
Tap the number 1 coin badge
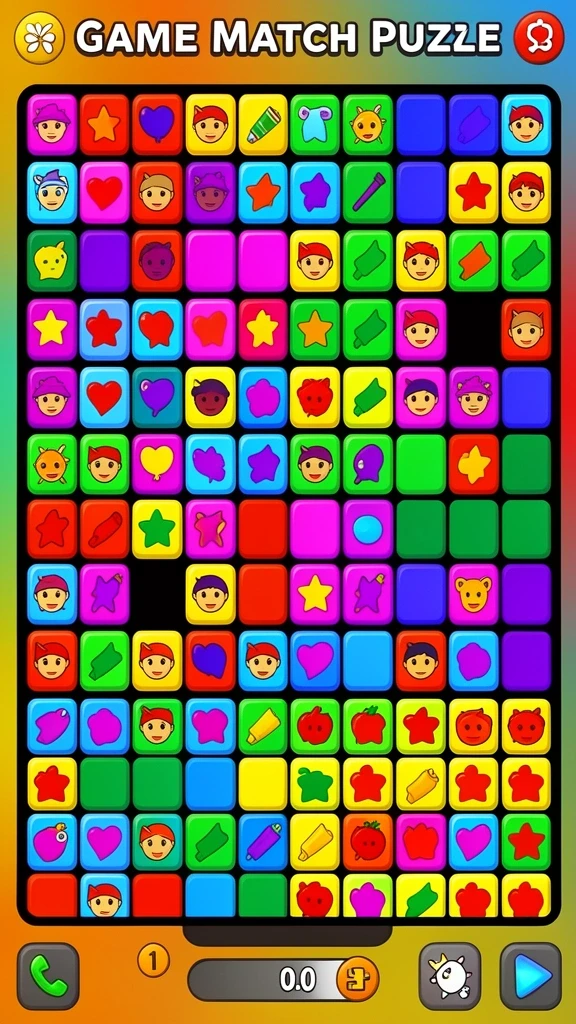153,961
